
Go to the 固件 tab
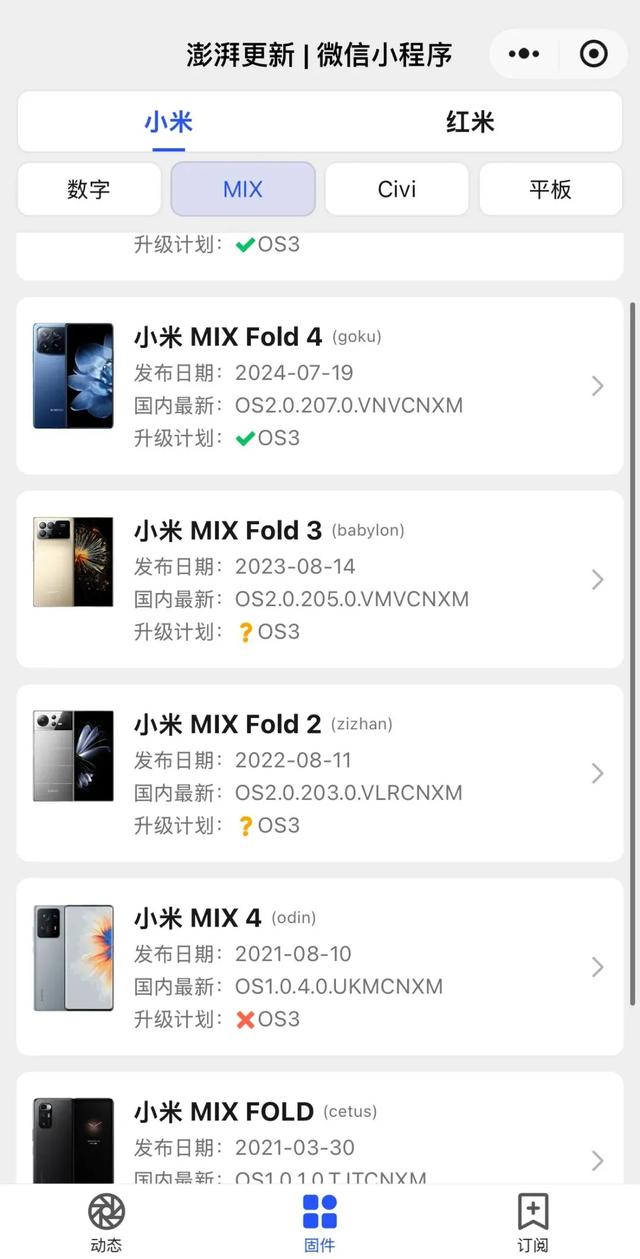320,1222
